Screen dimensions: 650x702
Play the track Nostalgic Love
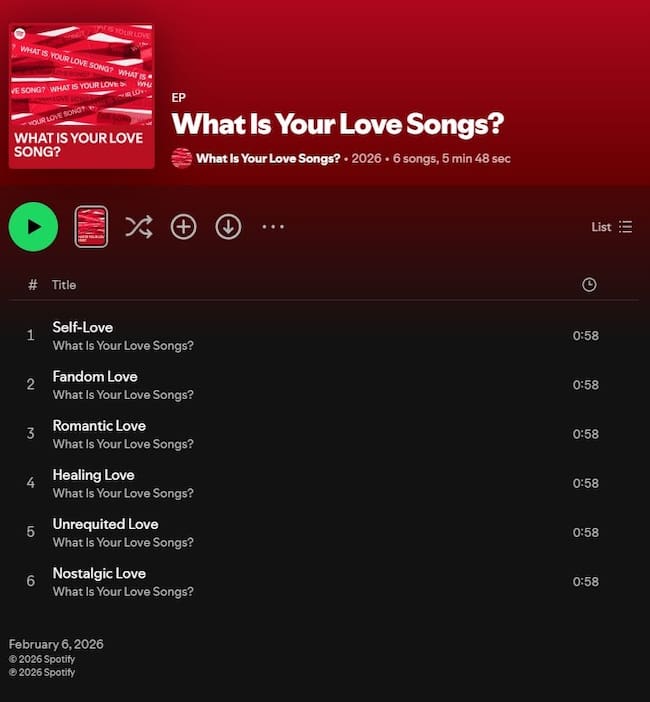click(x=99, y=573)
